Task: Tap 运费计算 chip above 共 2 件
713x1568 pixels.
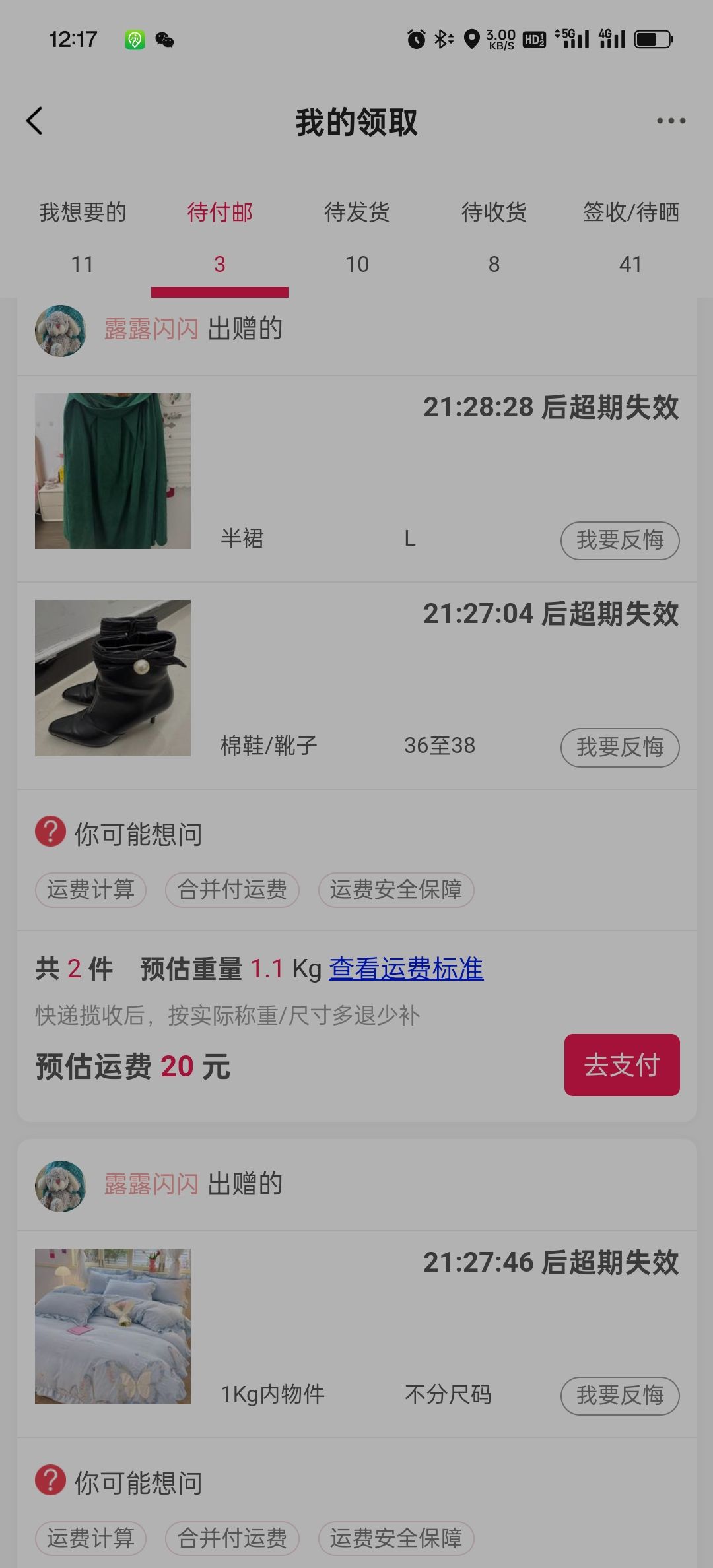Action: pos(90,890)
